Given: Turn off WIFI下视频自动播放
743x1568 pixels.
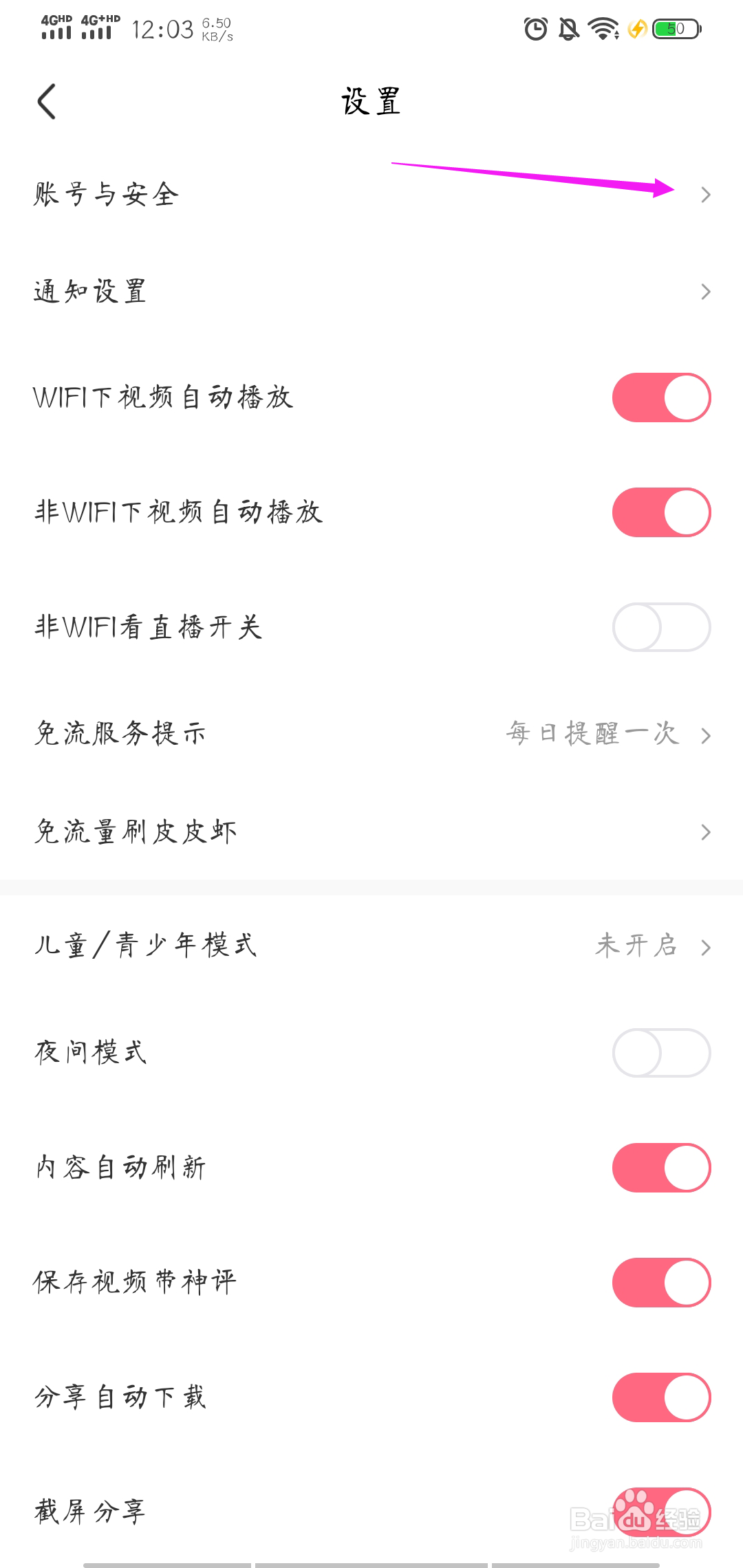Looking at the screenshot, I should (661, 398).
